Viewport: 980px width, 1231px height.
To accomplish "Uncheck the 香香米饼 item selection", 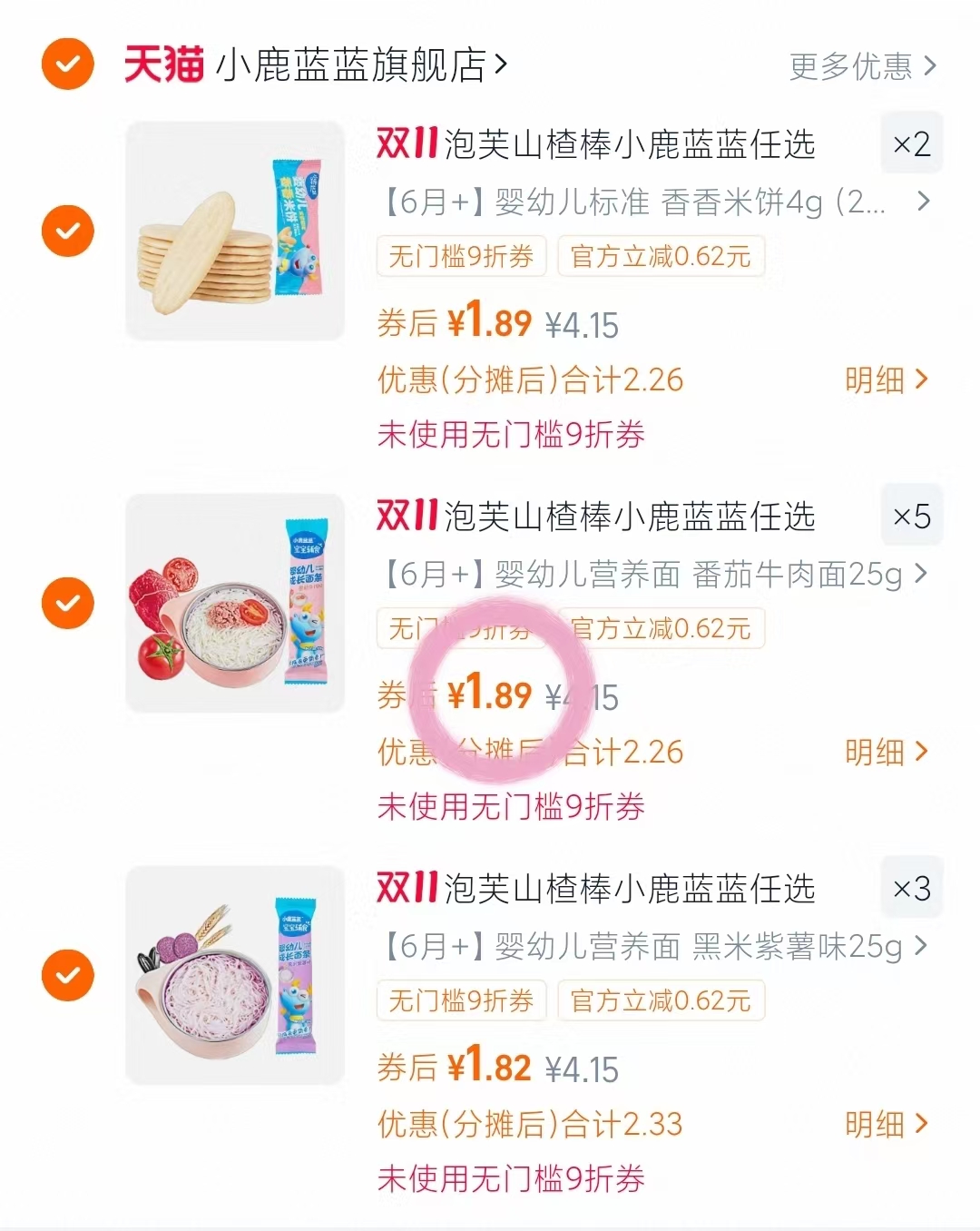I will click(67, 231).
